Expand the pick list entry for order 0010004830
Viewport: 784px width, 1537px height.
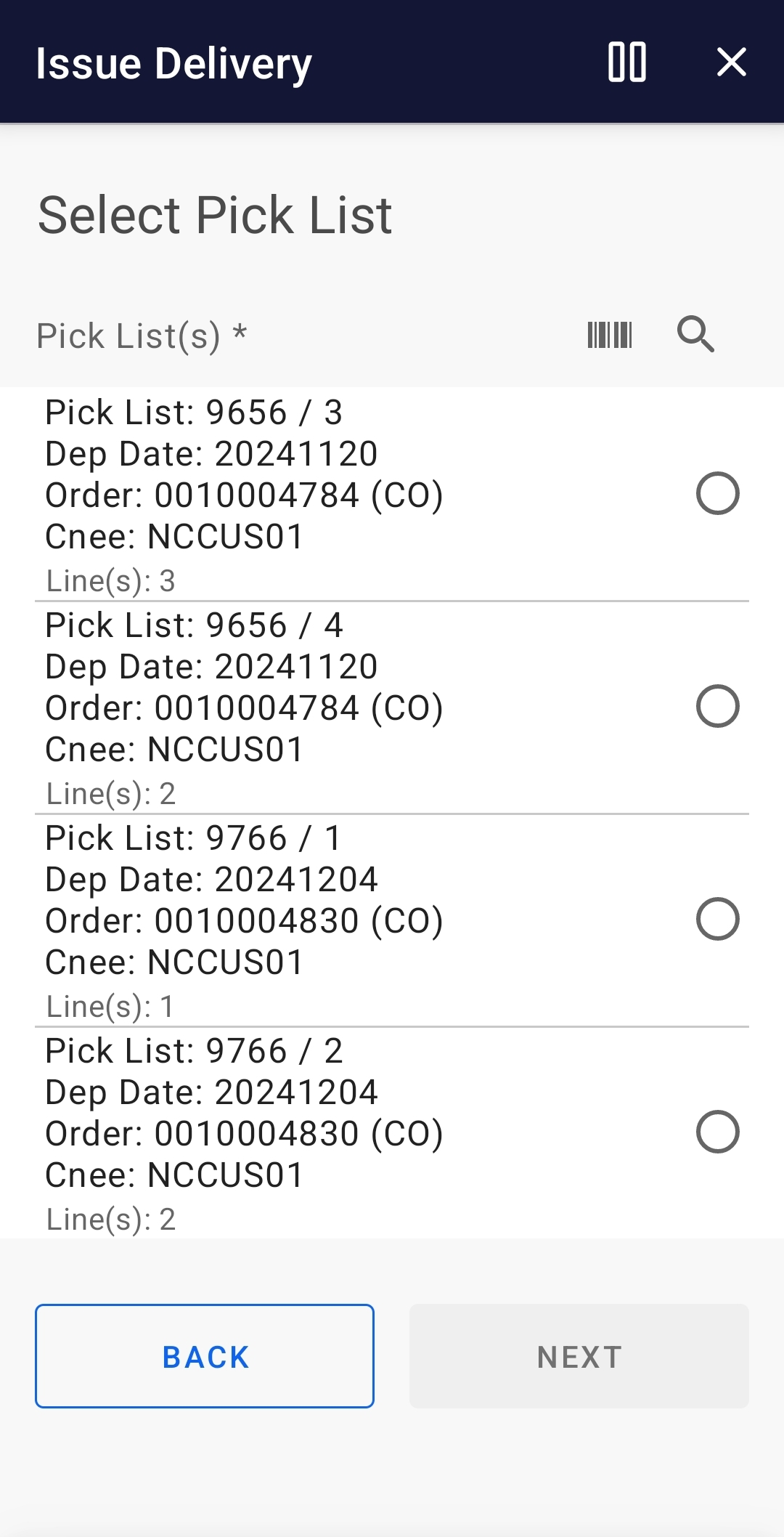pyautogui.click(x=290, y=919)
